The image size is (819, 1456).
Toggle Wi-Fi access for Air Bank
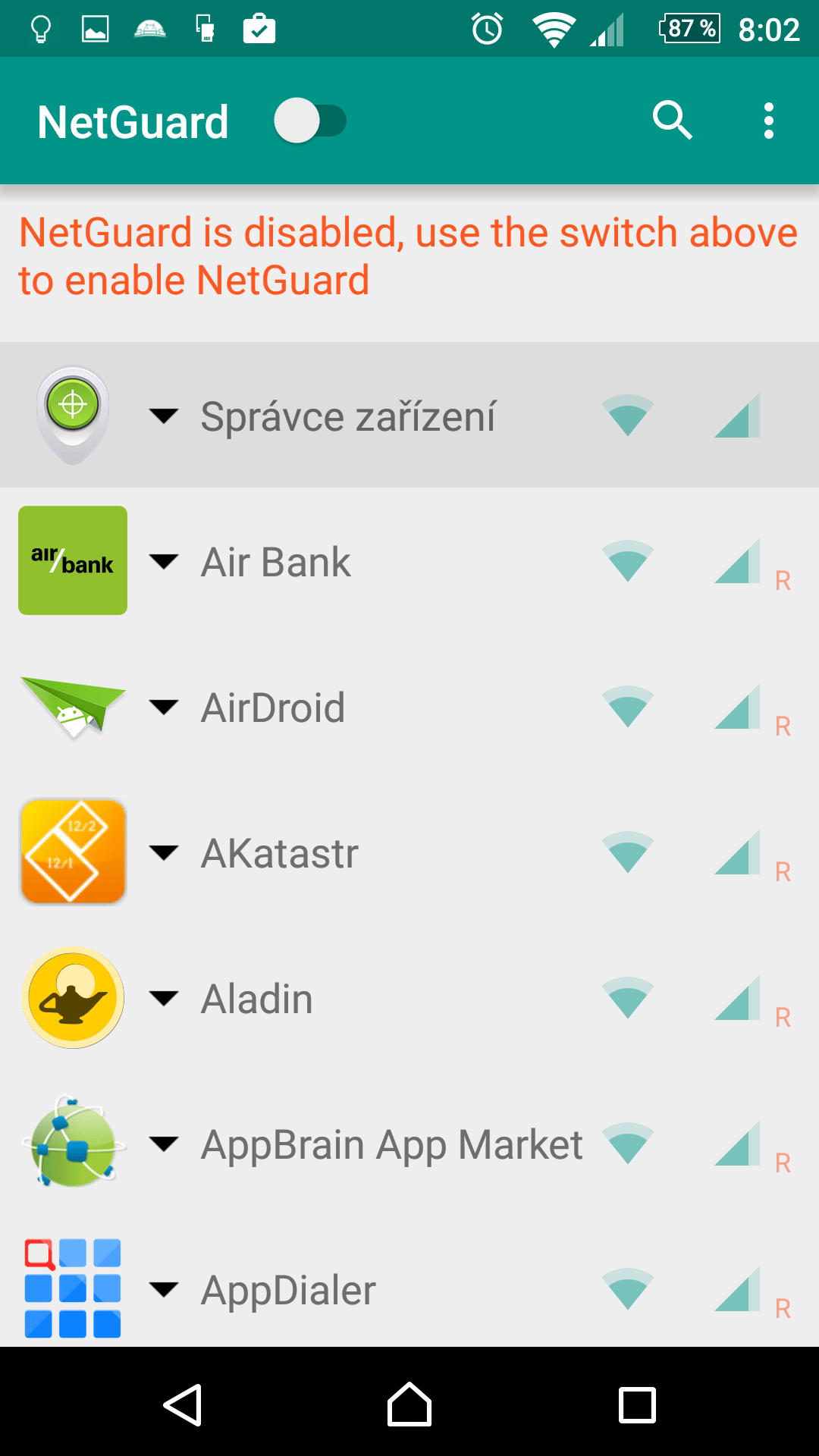click(x=627, y=562)
